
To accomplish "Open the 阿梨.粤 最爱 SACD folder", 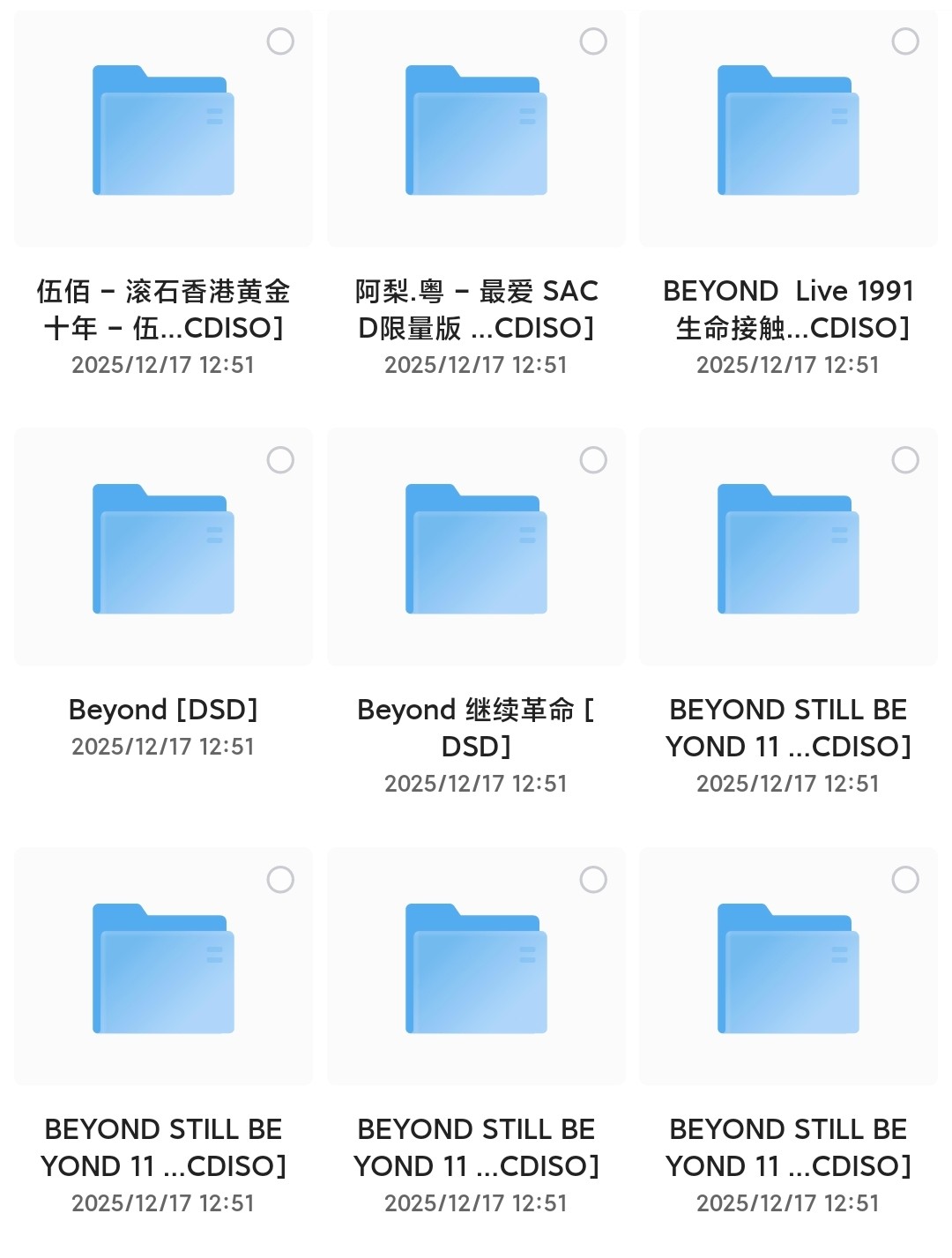I will [x=476, y=130].
